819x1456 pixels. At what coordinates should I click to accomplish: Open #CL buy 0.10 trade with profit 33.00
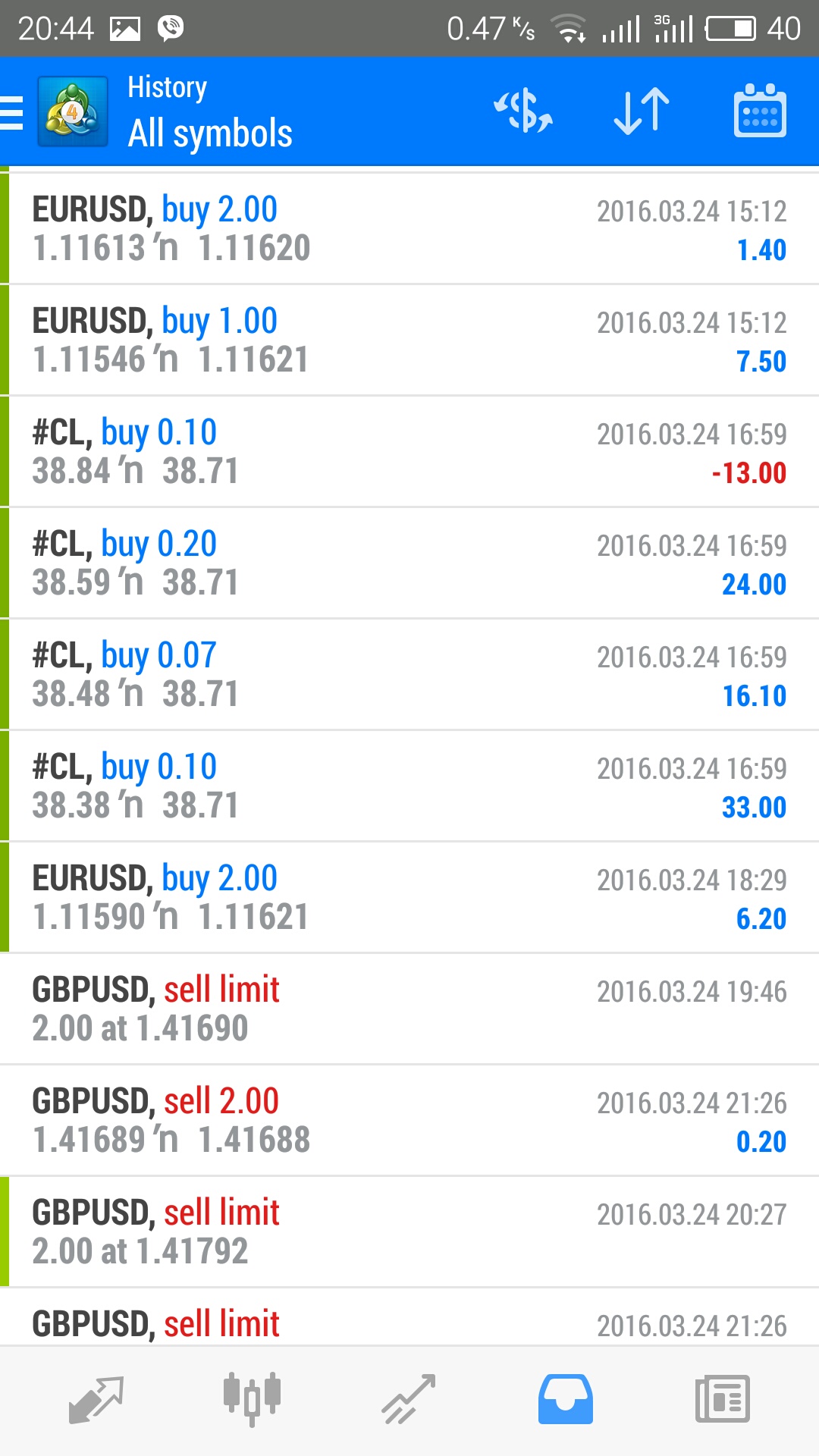tap(409, 786)
